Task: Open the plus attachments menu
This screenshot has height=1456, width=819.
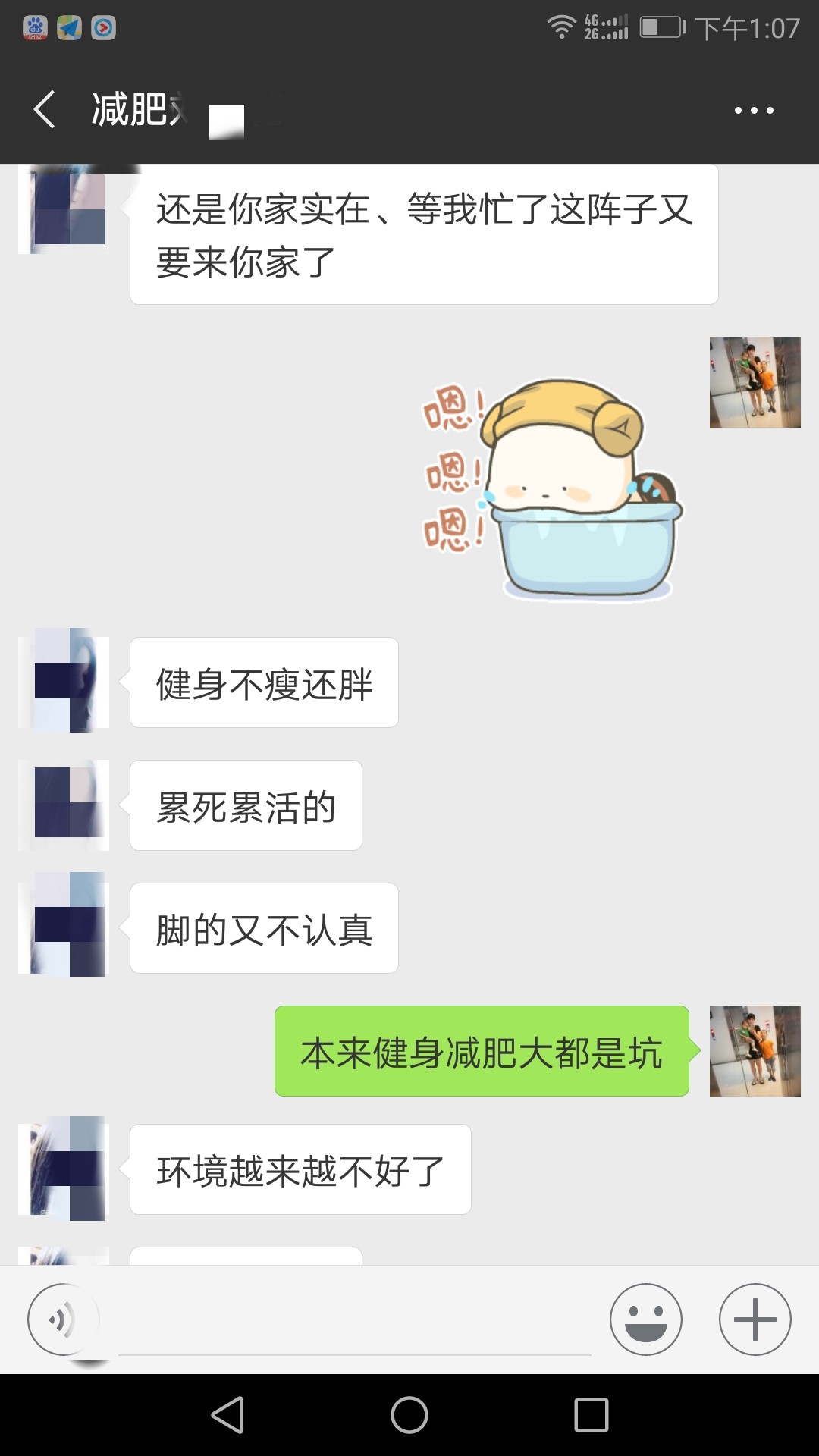Action: (755, 1319)
